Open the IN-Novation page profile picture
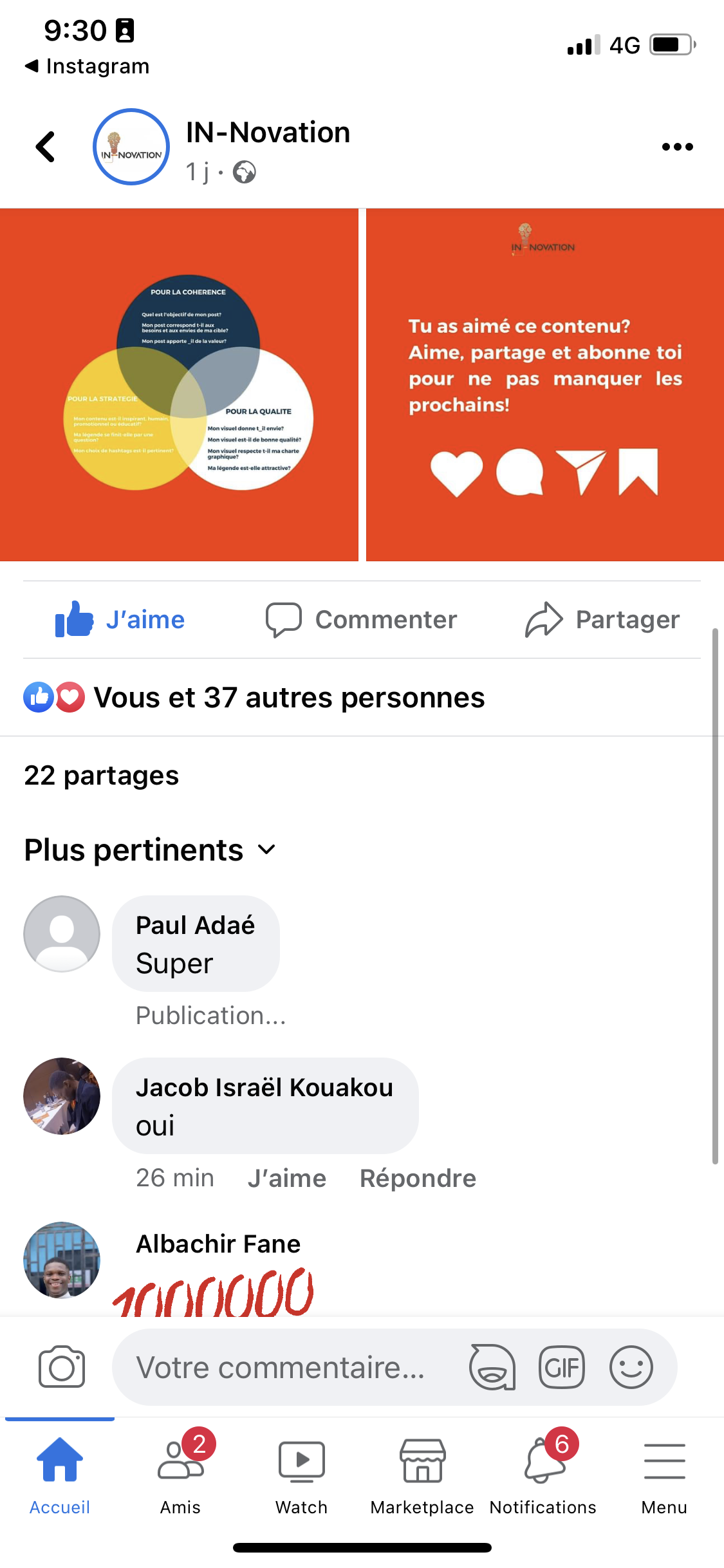 pos(131,147)
